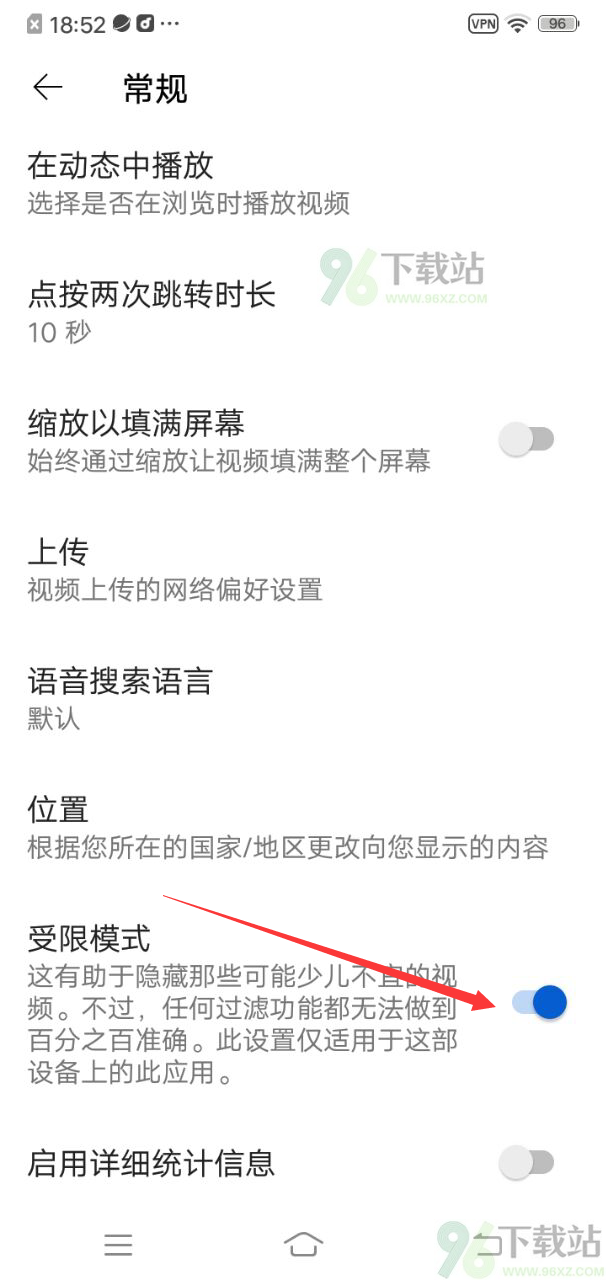Viewport: 606px width, 1280px height.
Task: Turn off the 受限模式 switch
Action: click(539, 1002)
